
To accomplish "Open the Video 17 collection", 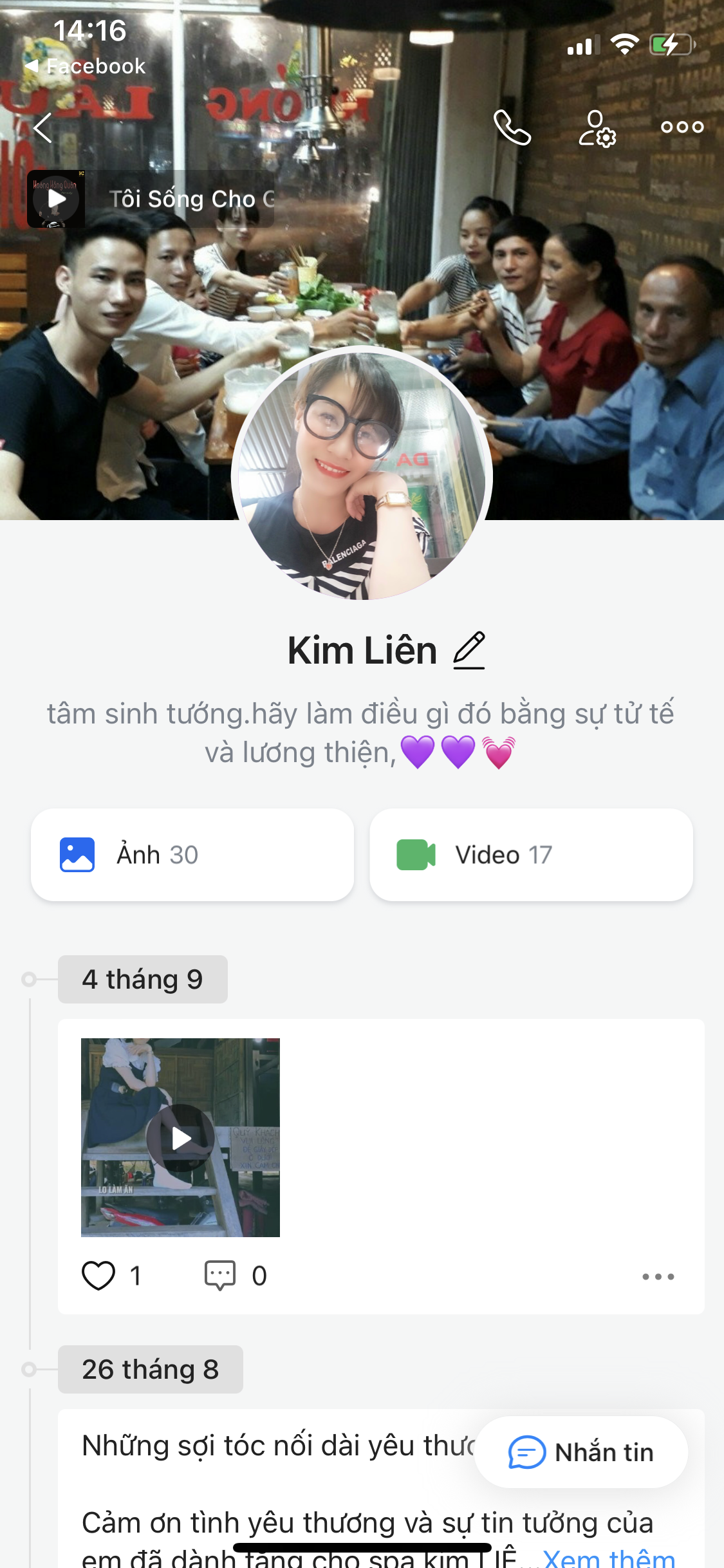I will [x=531, y=855].
